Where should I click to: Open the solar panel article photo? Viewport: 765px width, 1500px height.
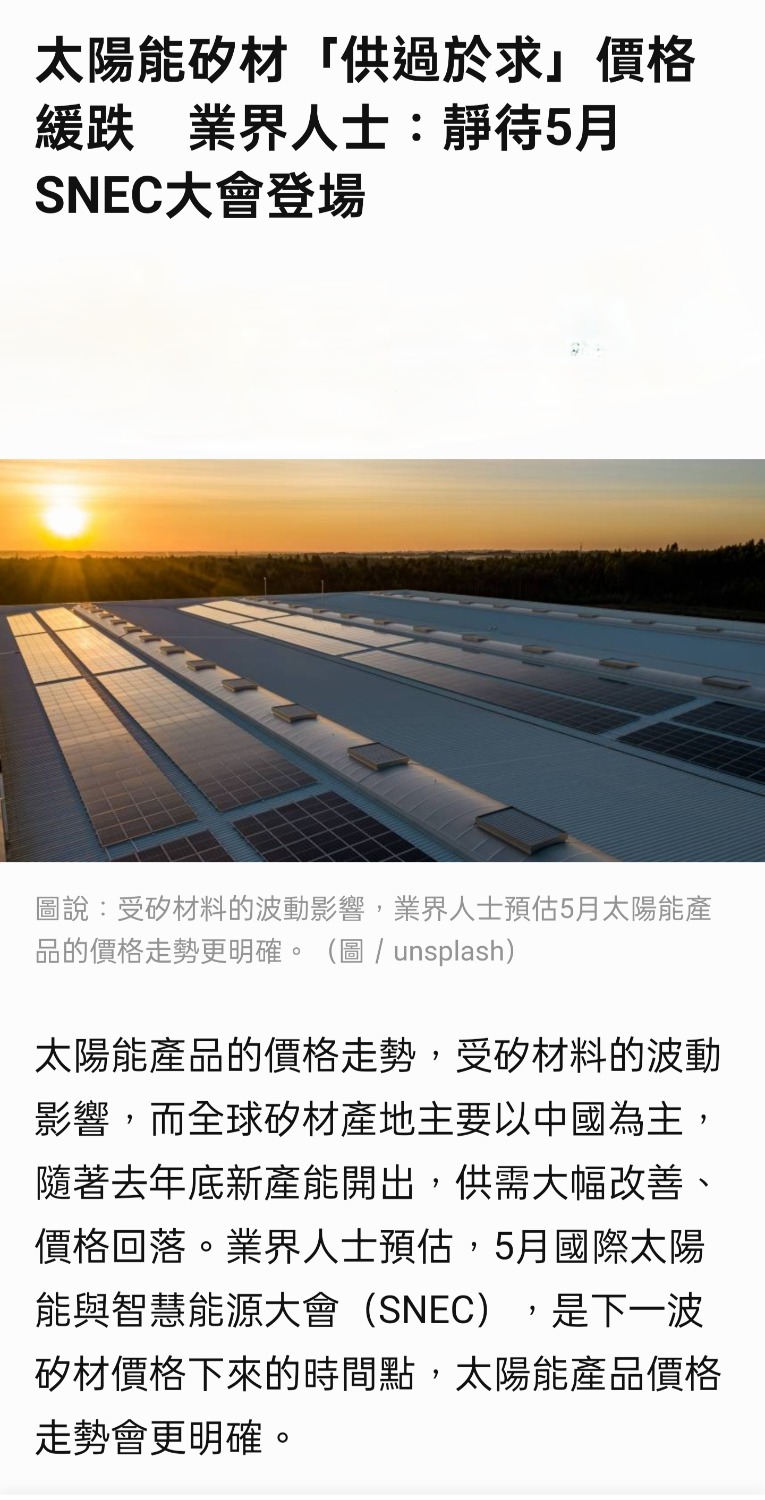(382, 660)
